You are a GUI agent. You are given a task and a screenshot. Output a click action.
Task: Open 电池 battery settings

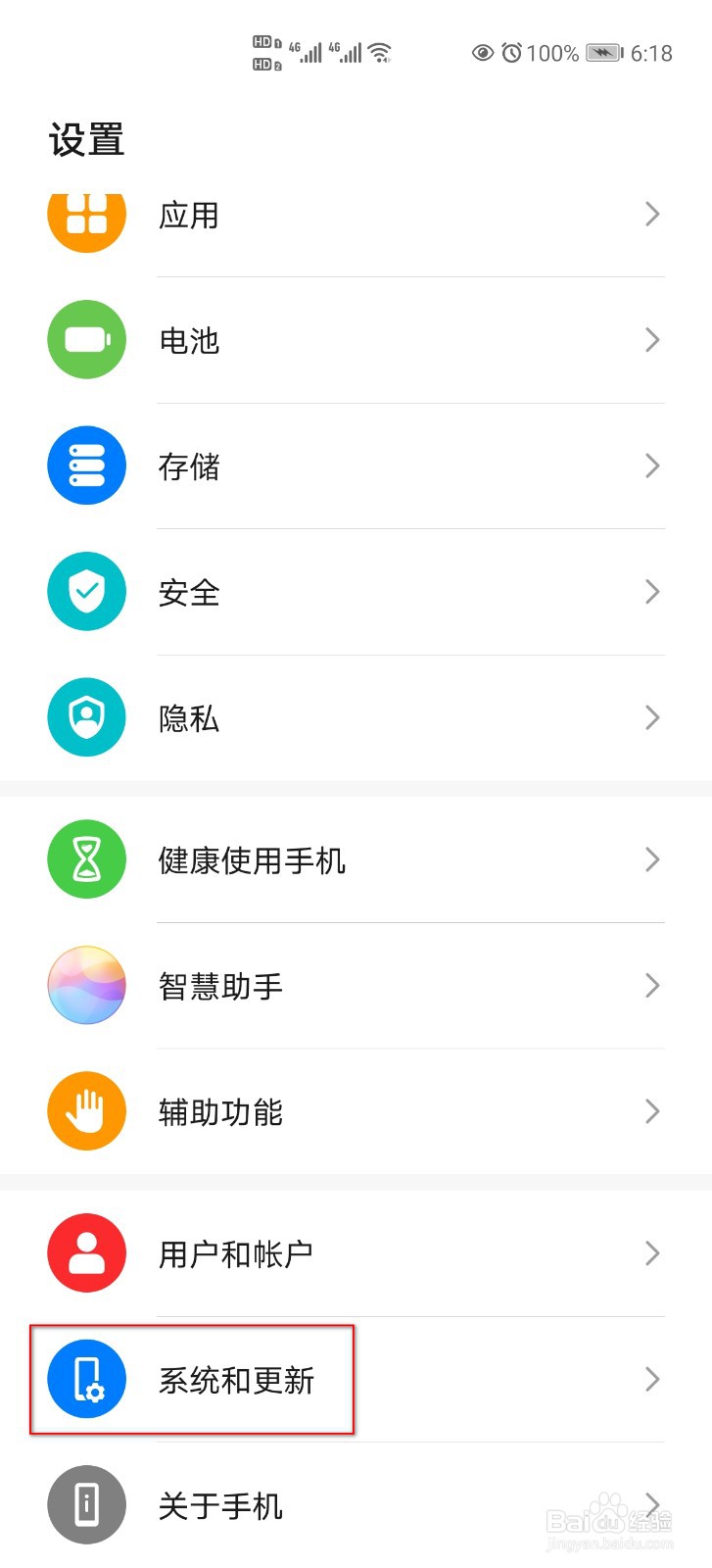tap(356, 340)
